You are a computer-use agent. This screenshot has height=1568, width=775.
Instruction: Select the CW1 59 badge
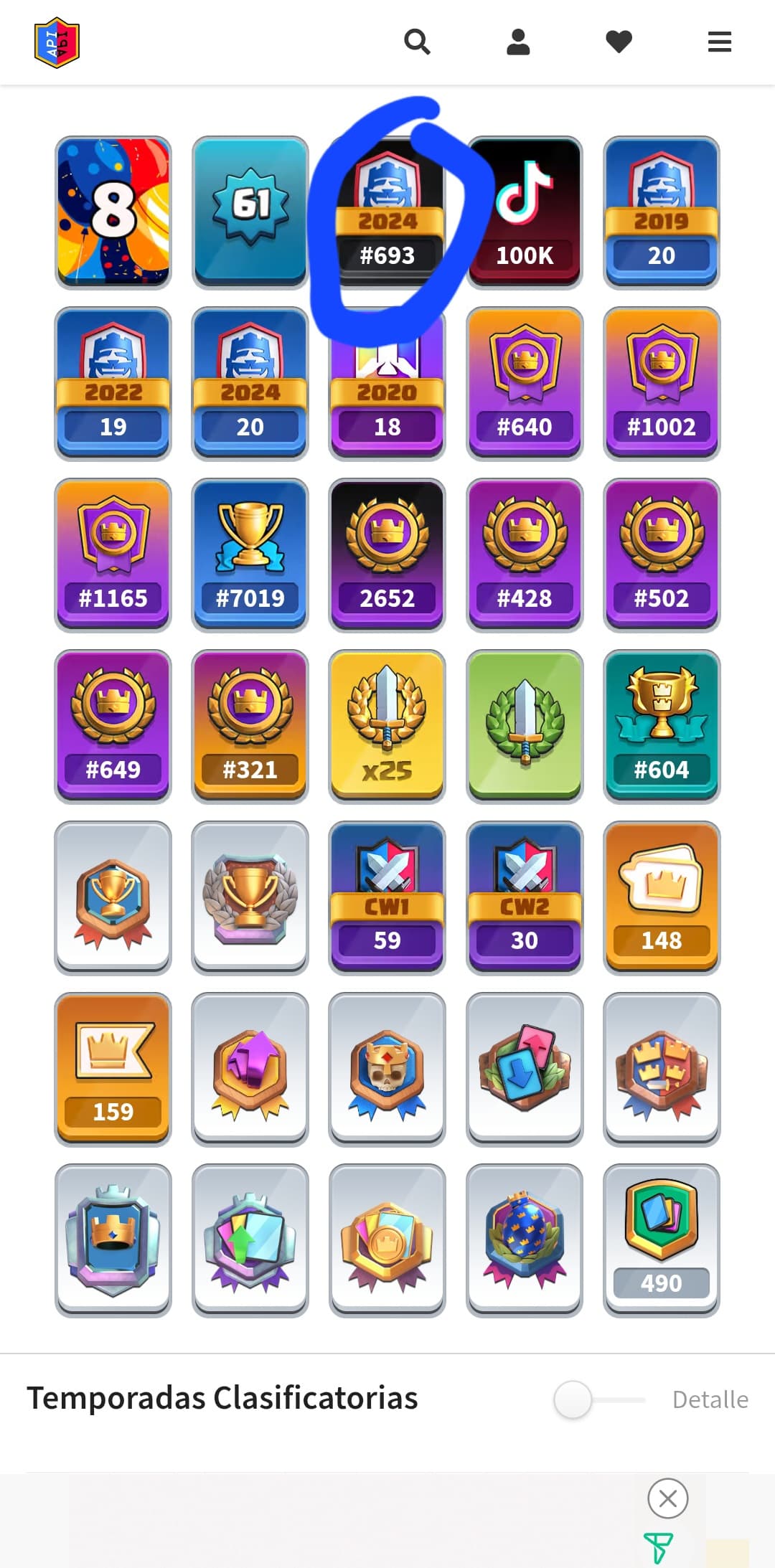click(387, 898)
